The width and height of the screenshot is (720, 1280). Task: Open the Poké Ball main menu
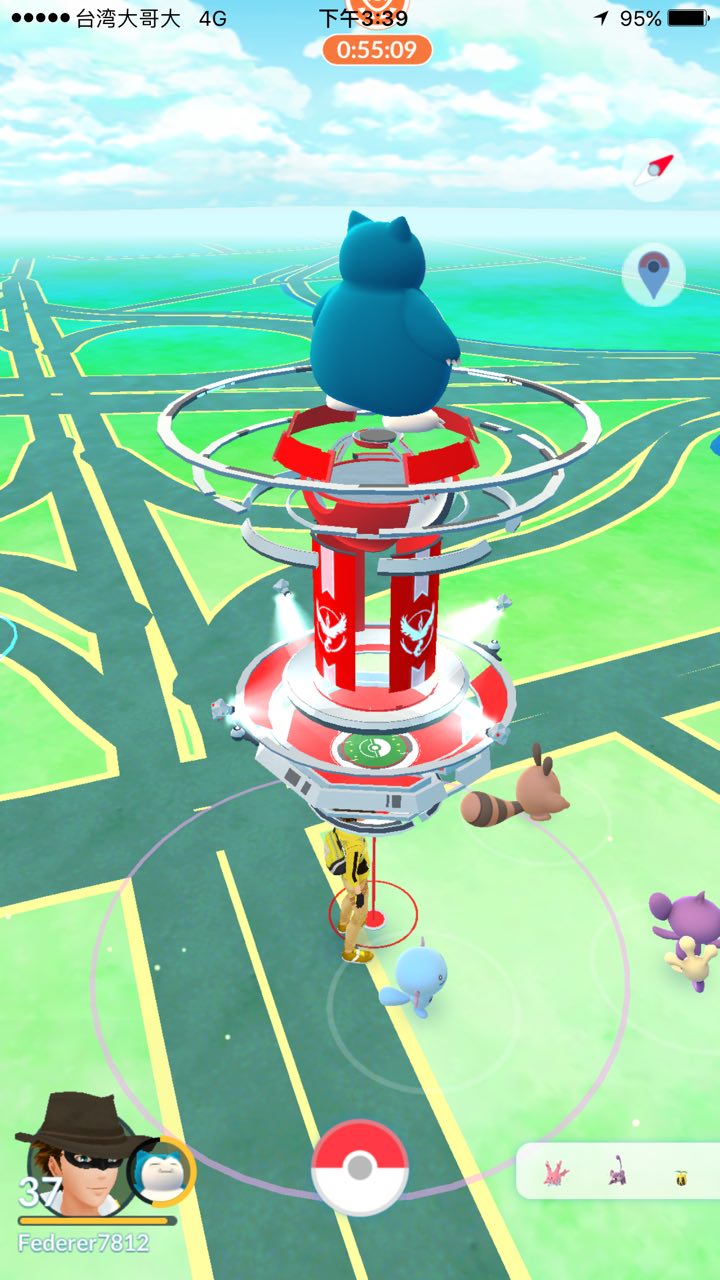(360, 1167)
